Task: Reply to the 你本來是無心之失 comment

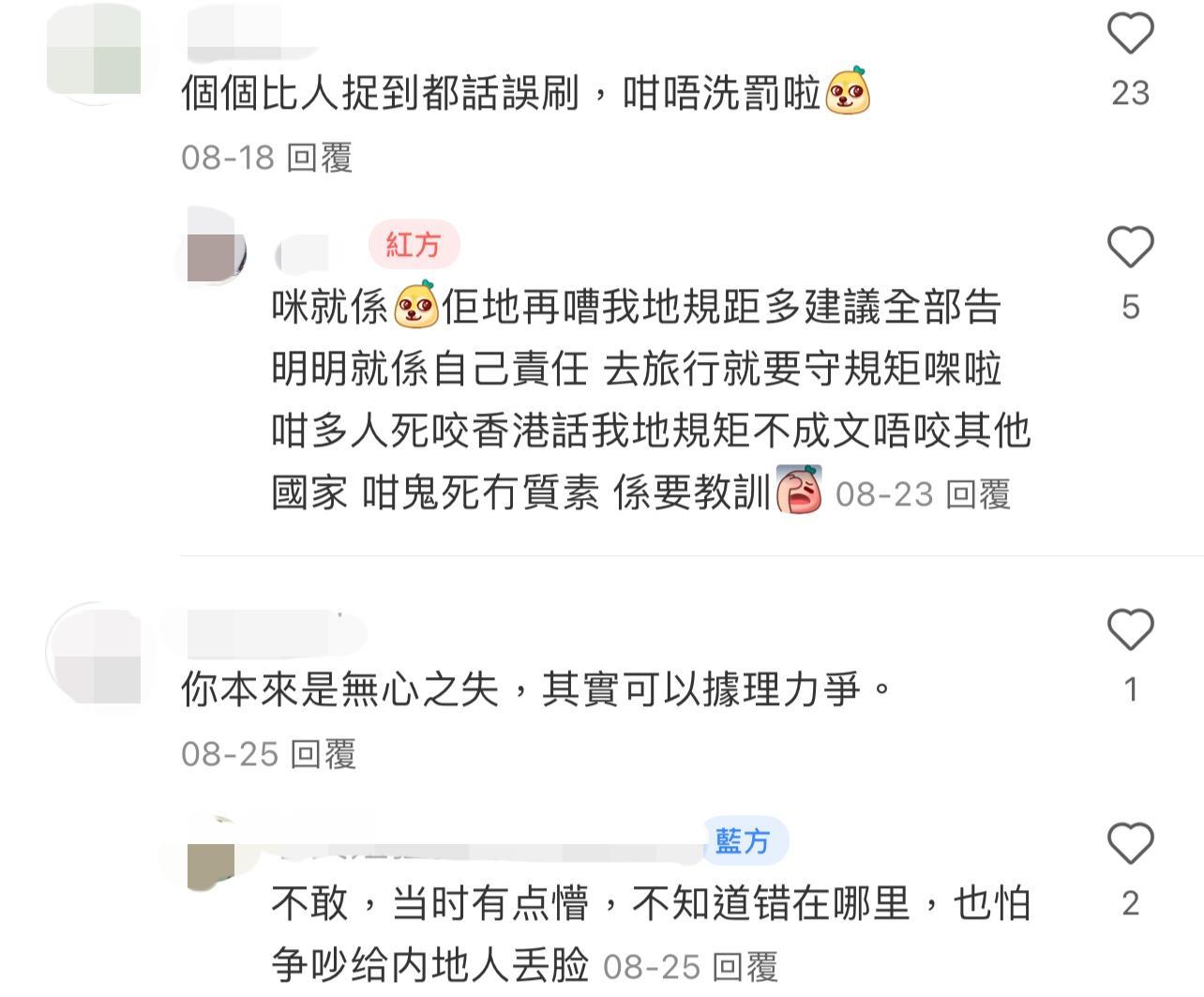Action: [x=323, y=753]
